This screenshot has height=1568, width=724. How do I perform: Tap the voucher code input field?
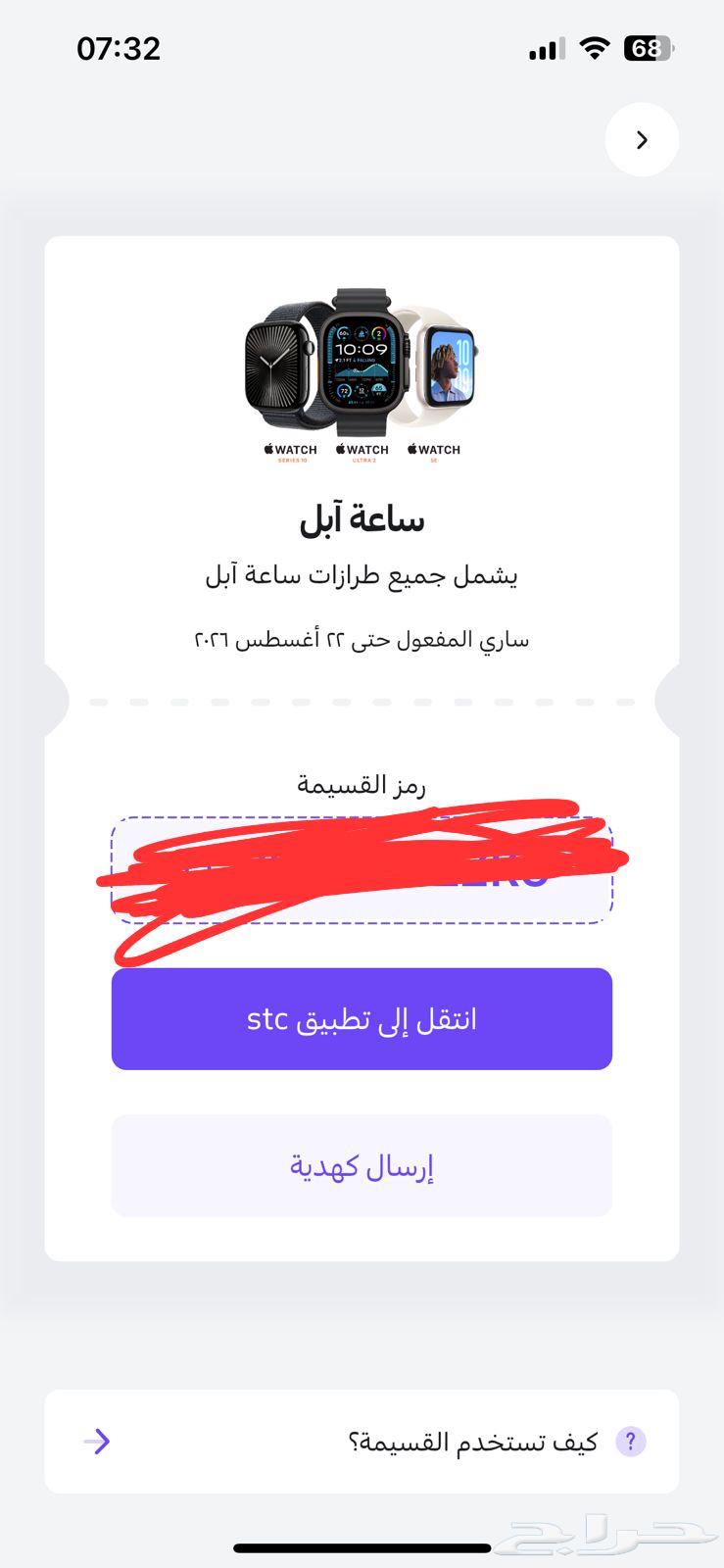[362, 868]
